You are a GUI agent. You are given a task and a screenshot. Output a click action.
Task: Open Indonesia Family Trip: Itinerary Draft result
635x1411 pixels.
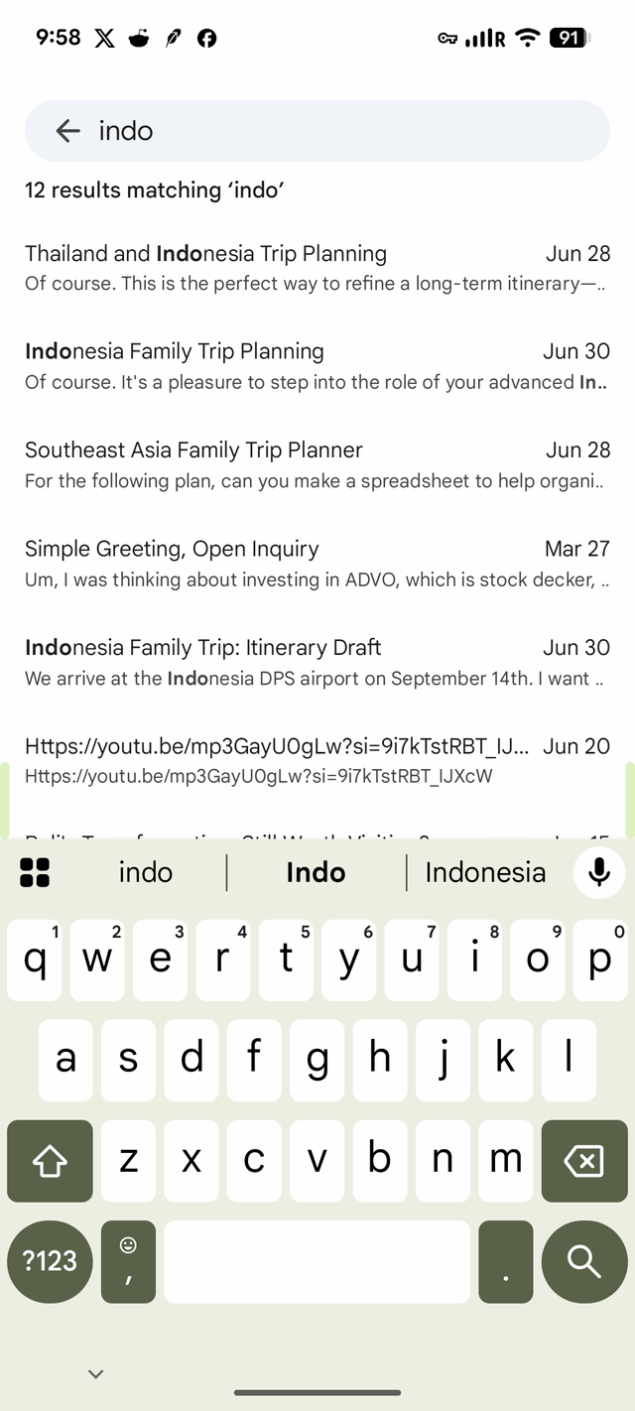(317, 662)
